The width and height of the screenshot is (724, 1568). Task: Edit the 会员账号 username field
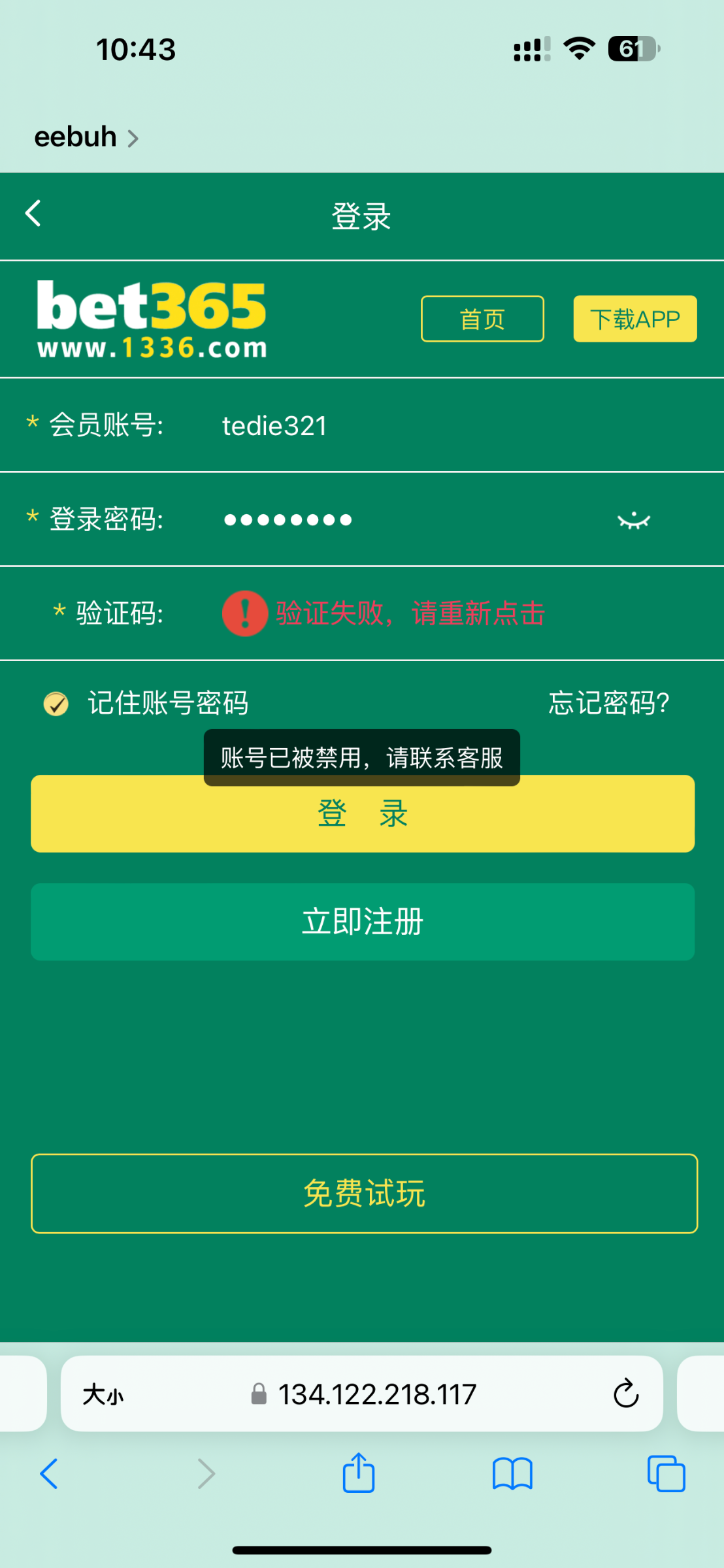362,425
